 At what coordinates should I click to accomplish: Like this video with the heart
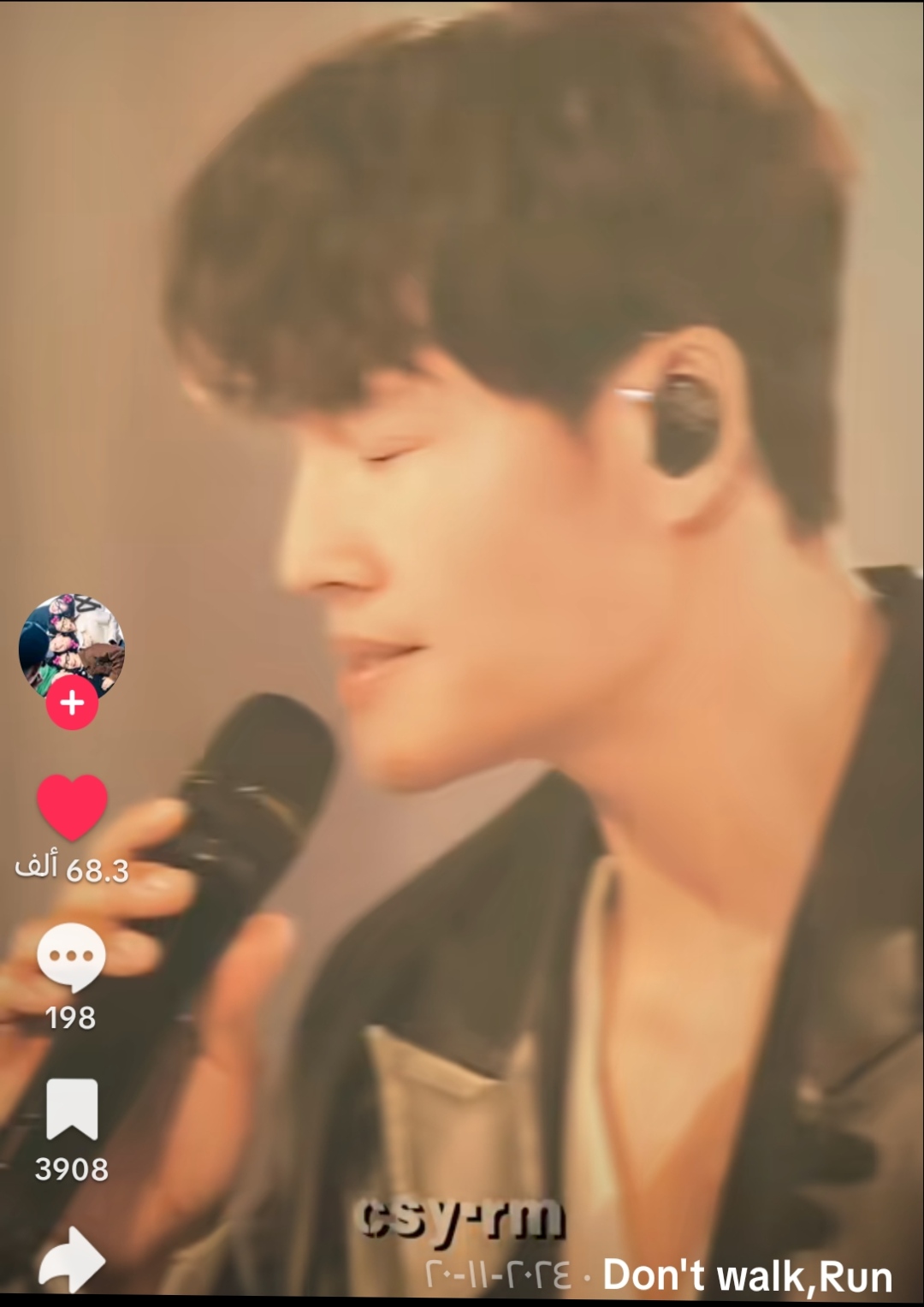click(72, 807)
